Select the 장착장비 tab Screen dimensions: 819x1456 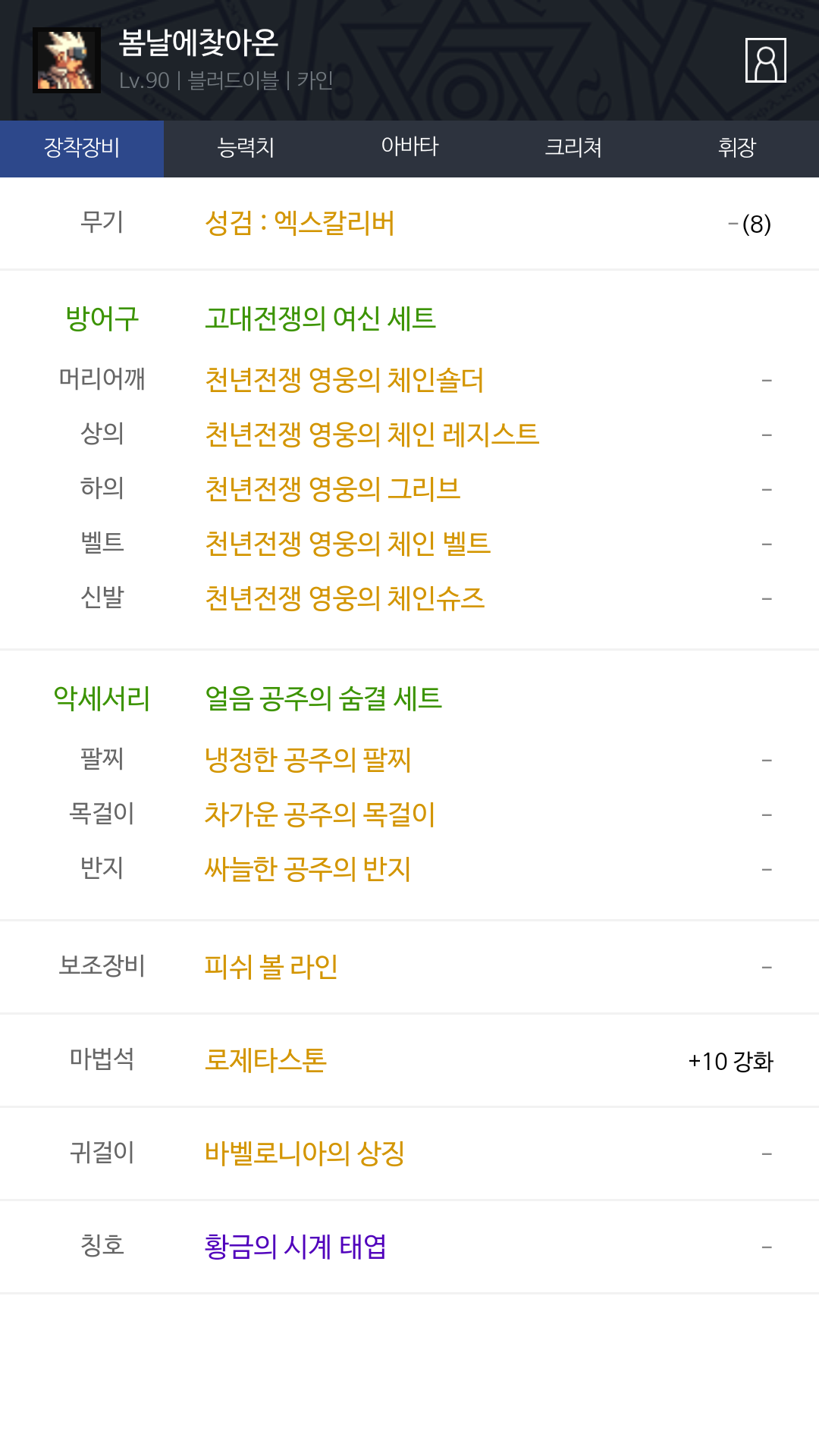82,149
